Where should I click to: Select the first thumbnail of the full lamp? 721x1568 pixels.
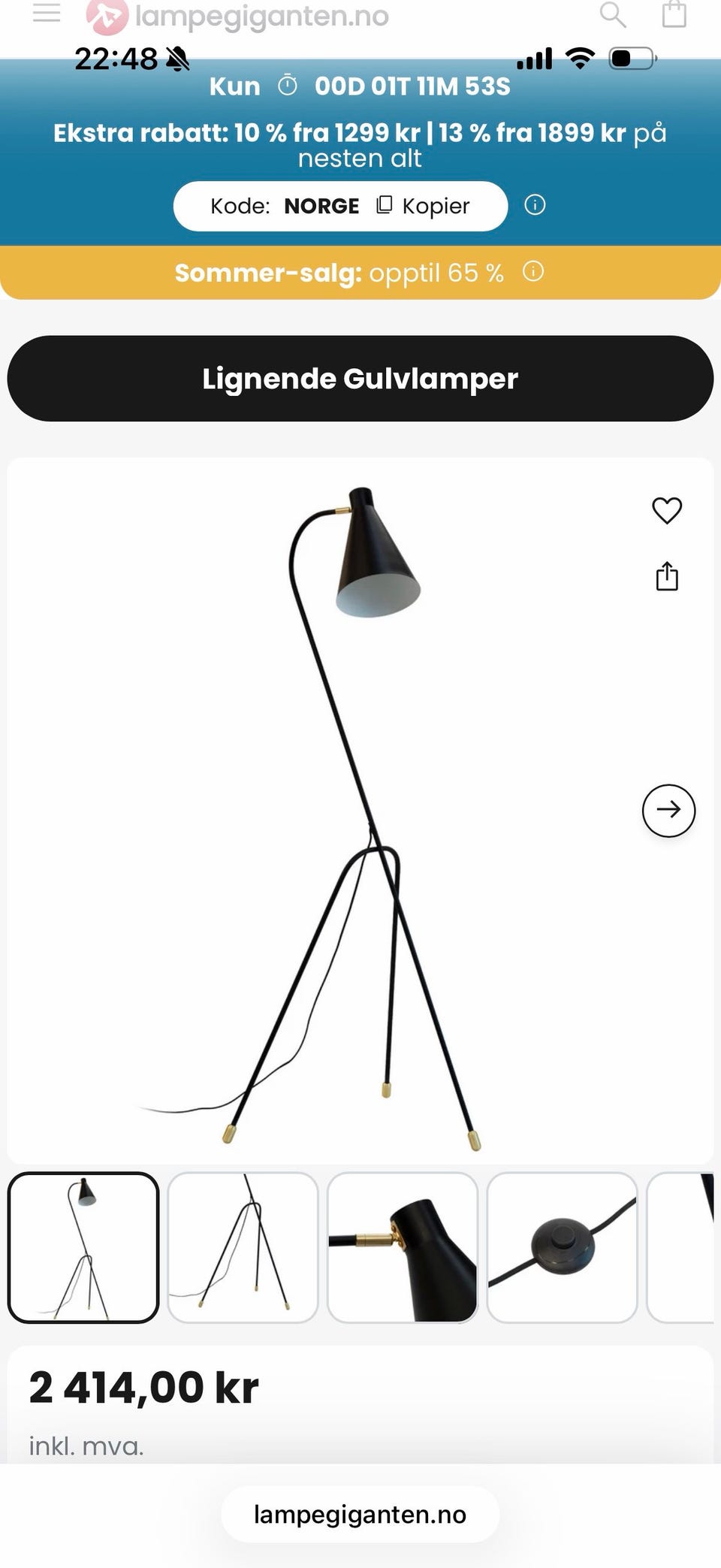click(83, 1247)
